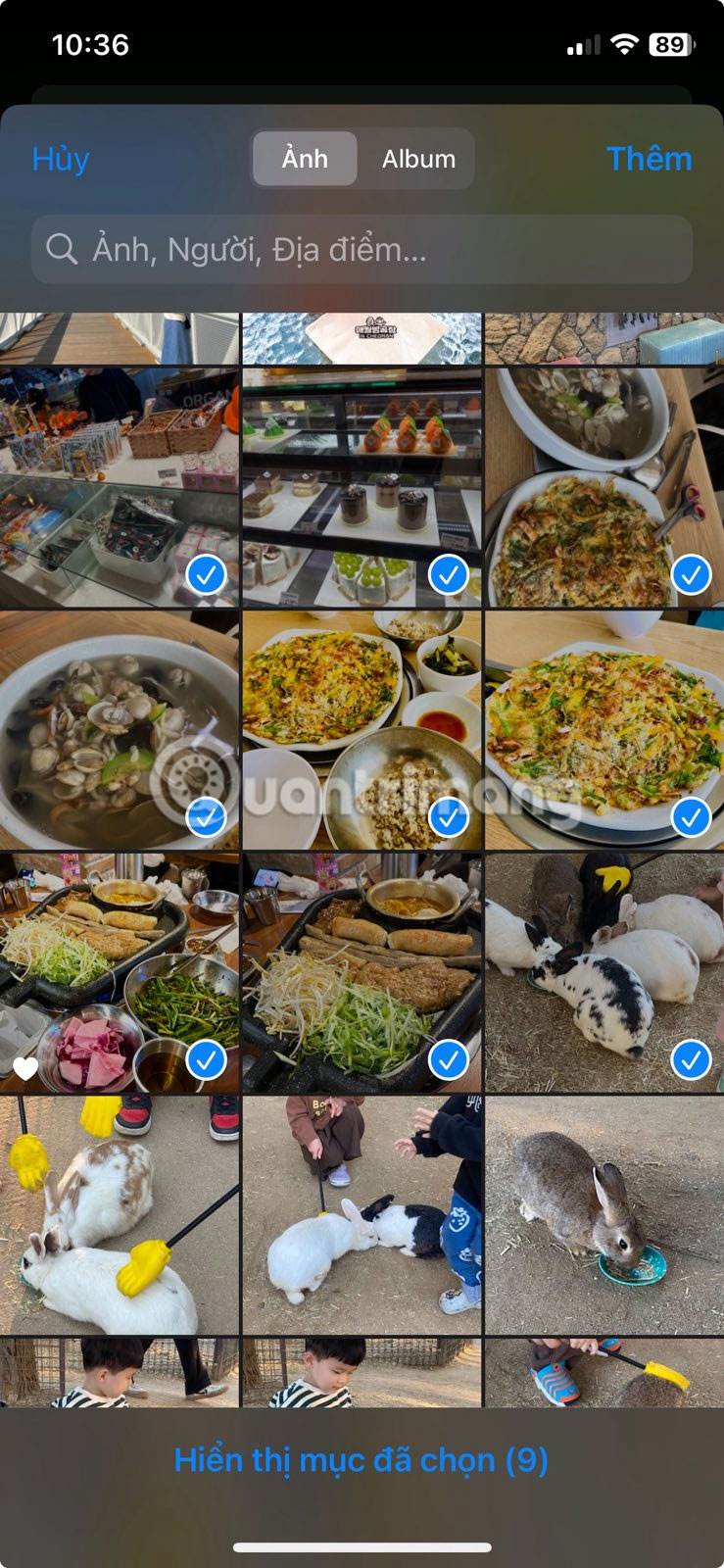Deselect the favorited grill platter photo with heart
The image size is (724, 1568).
(119, 973)
